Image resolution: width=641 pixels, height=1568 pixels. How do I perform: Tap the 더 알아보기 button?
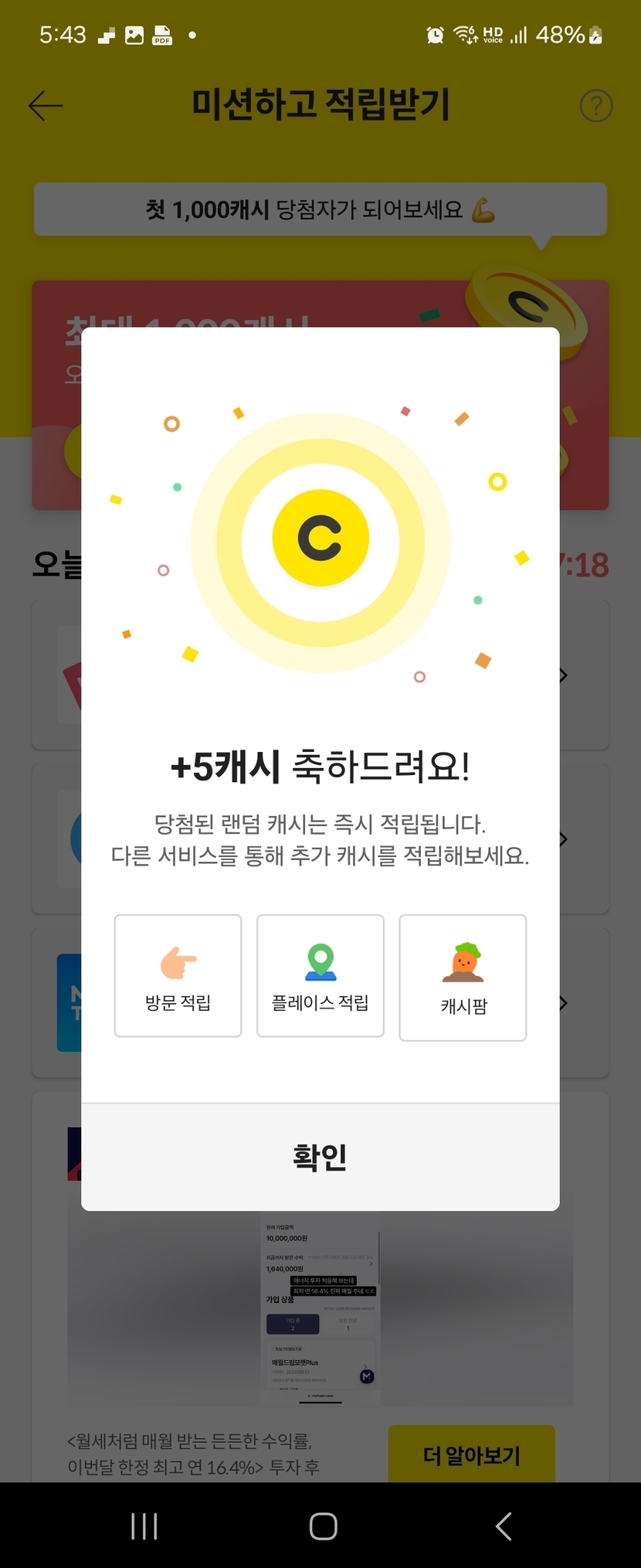click(x=471, y=1455)
